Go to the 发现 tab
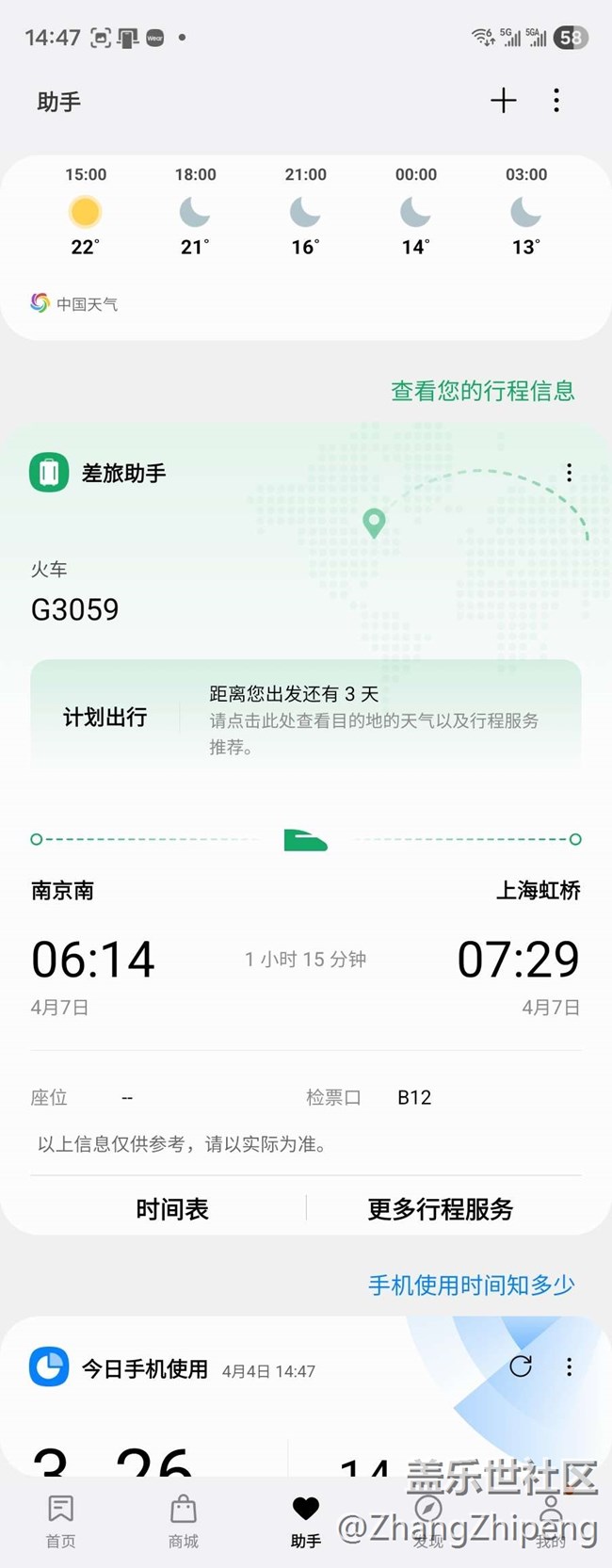This screenshot has width=612, height=1568. [x=427, y=1520]
